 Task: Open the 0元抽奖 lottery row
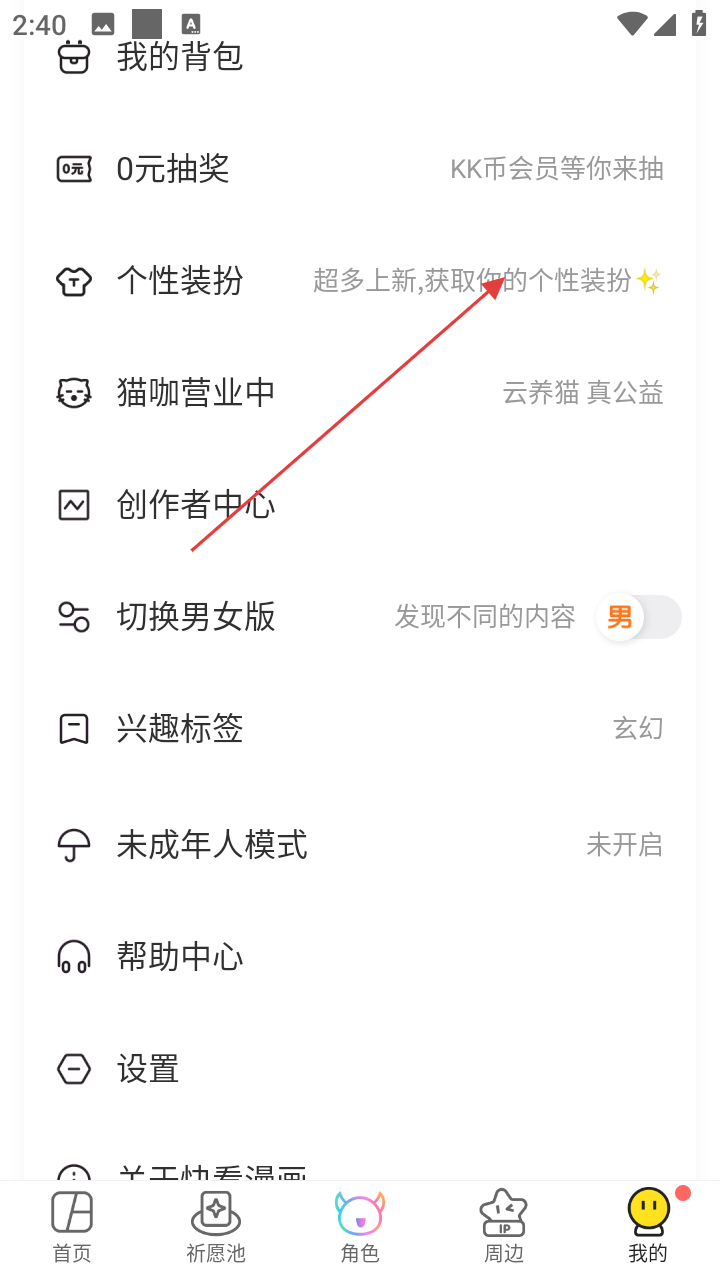click(173, 169)
